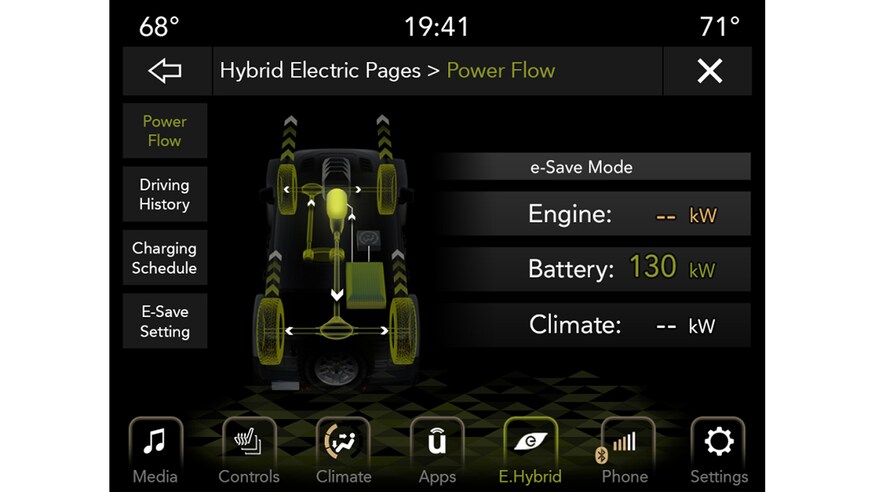875x492 pixels.
Task: Open the Apps tab
Action: 437,451
